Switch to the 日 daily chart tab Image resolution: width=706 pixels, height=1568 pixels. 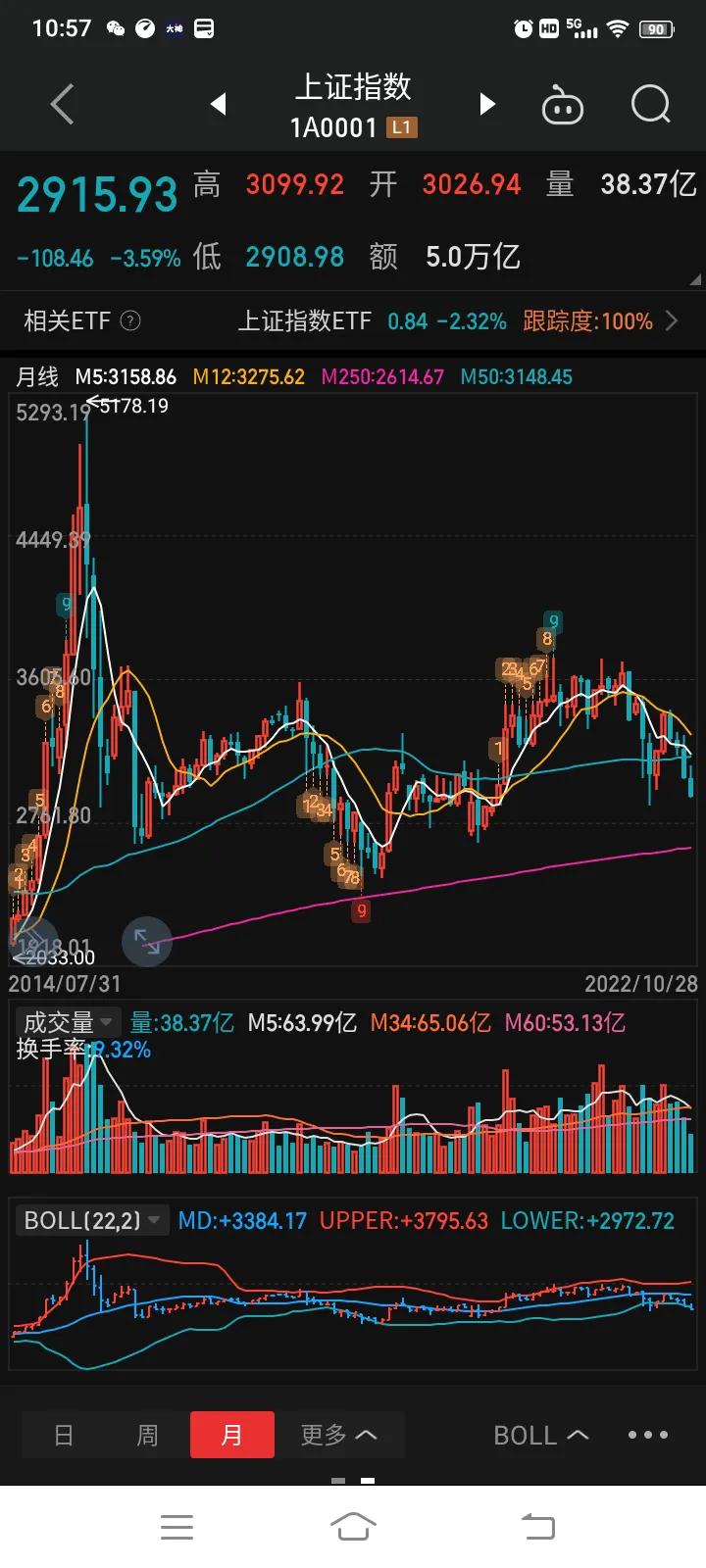[x=64, y=1436]
